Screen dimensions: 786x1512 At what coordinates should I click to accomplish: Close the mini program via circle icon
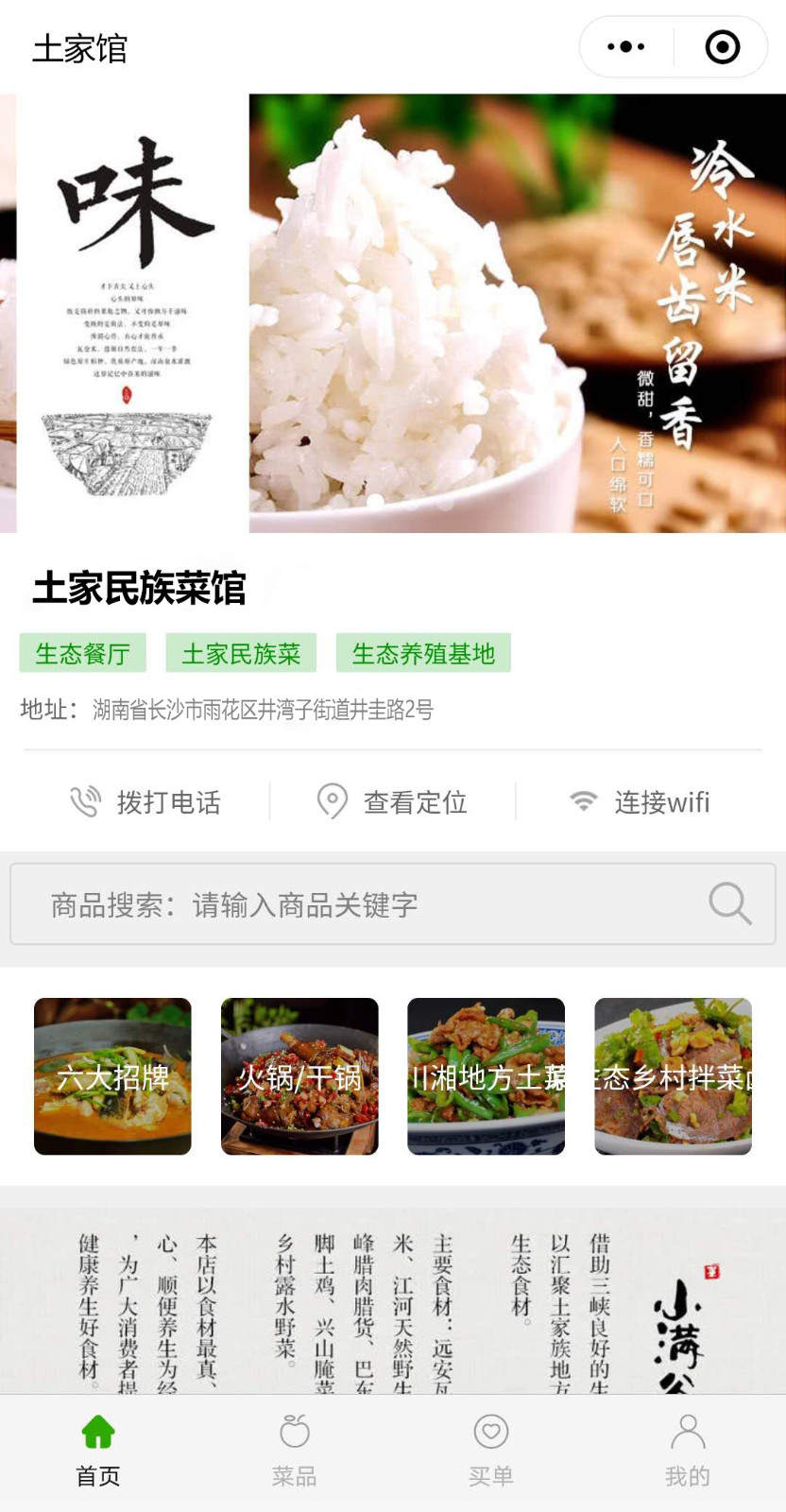[723, 46]
